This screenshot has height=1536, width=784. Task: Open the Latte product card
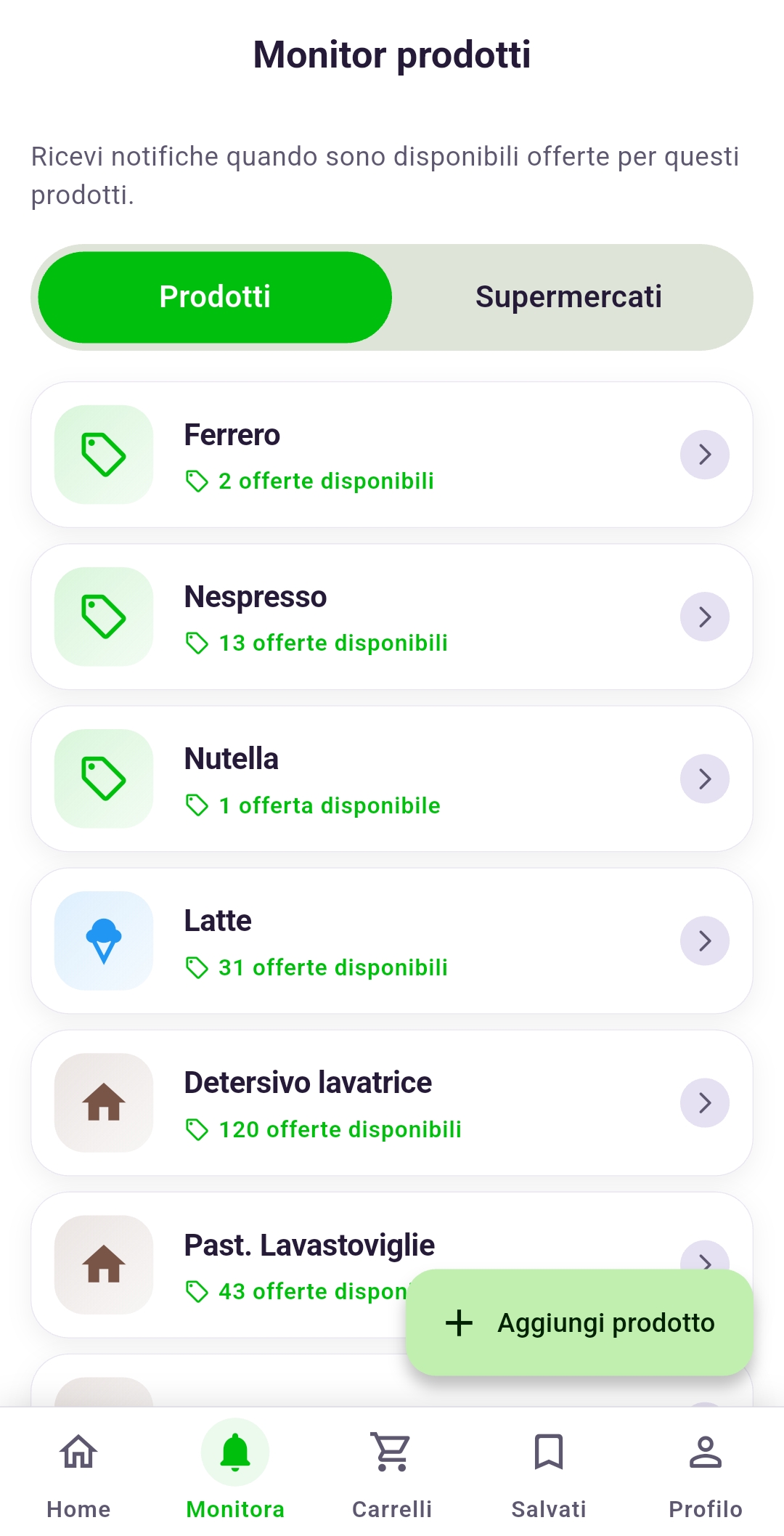[392, 940]
